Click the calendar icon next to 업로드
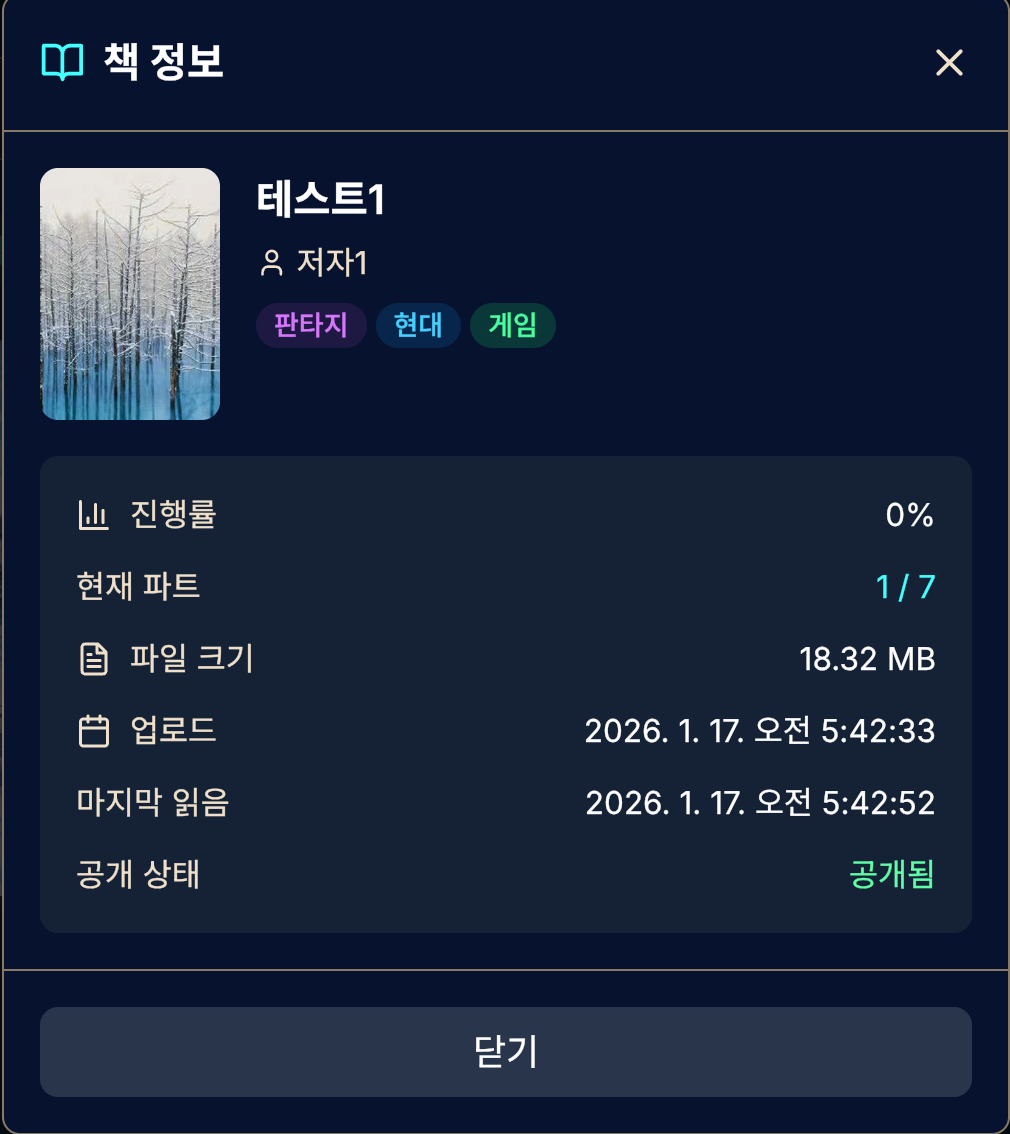Screen dimensions: 1010x1134 click(x=94, y=731)
